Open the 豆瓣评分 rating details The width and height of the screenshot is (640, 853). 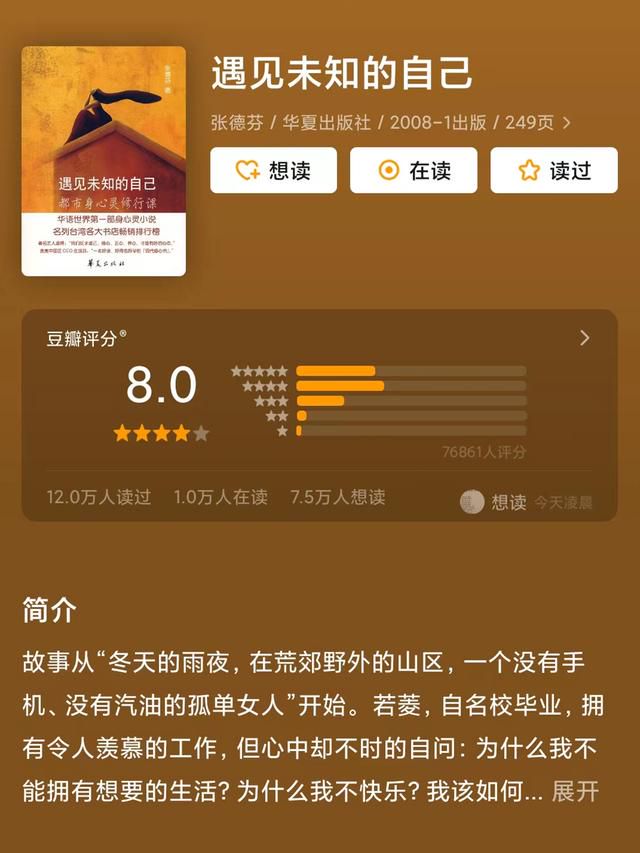click(x=585, y=338)
